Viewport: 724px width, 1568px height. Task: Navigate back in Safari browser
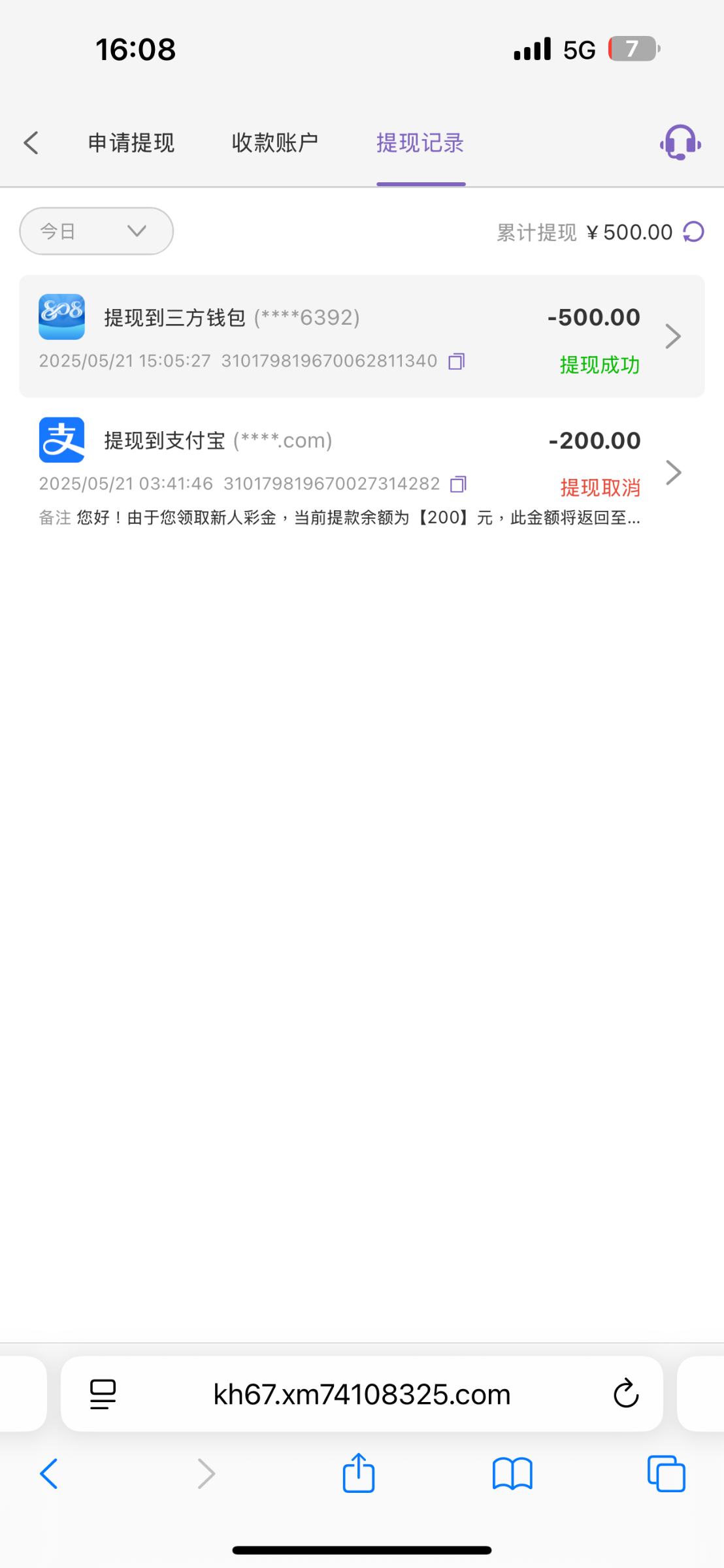[50, 1474]
